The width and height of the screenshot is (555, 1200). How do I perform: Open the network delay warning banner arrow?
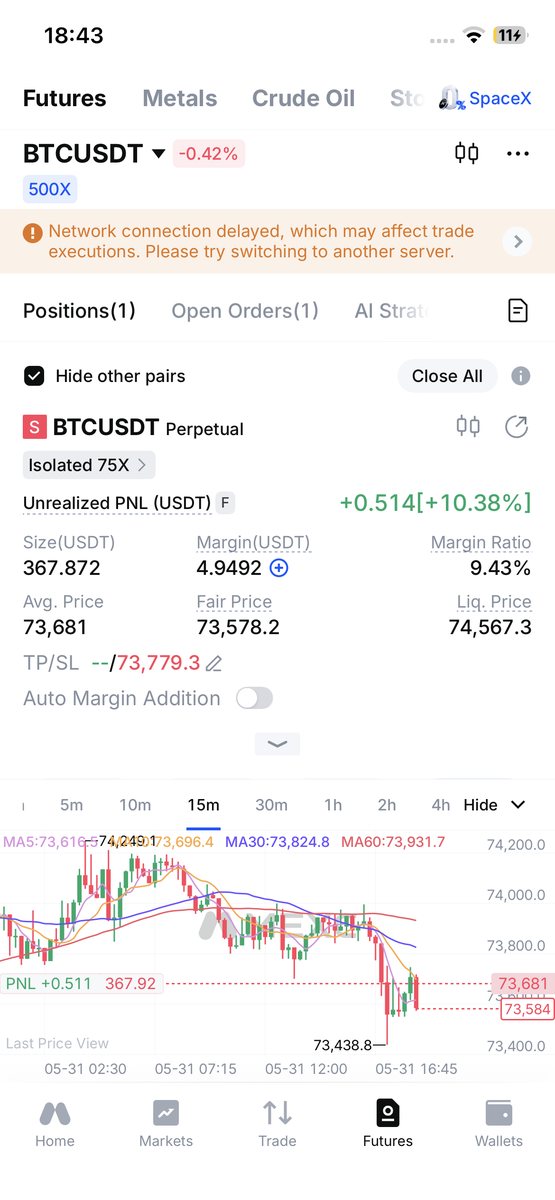pyautogui.click(x=517, y=241)
